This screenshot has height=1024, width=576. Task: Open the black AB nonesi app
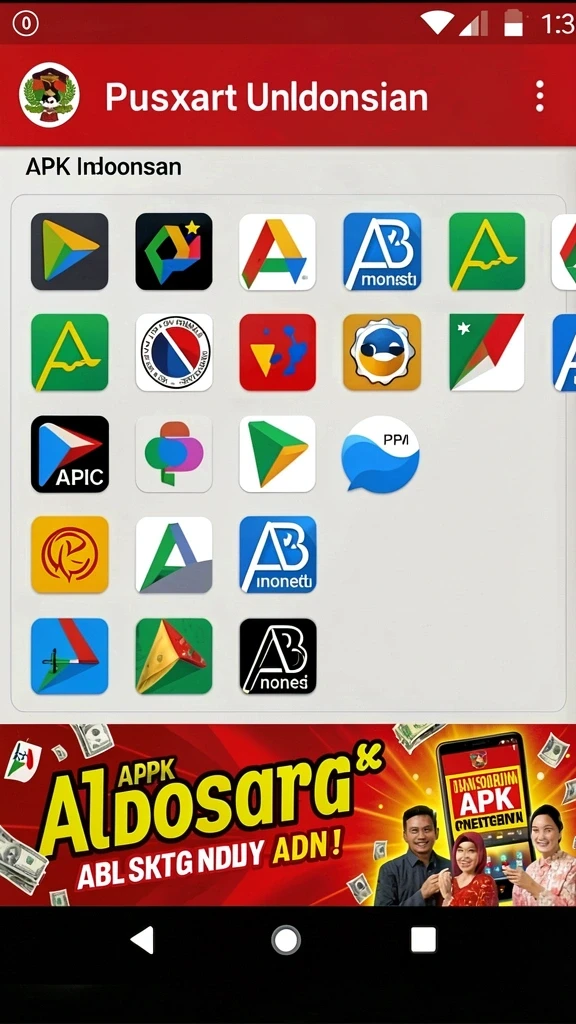[x=278, y=656]
